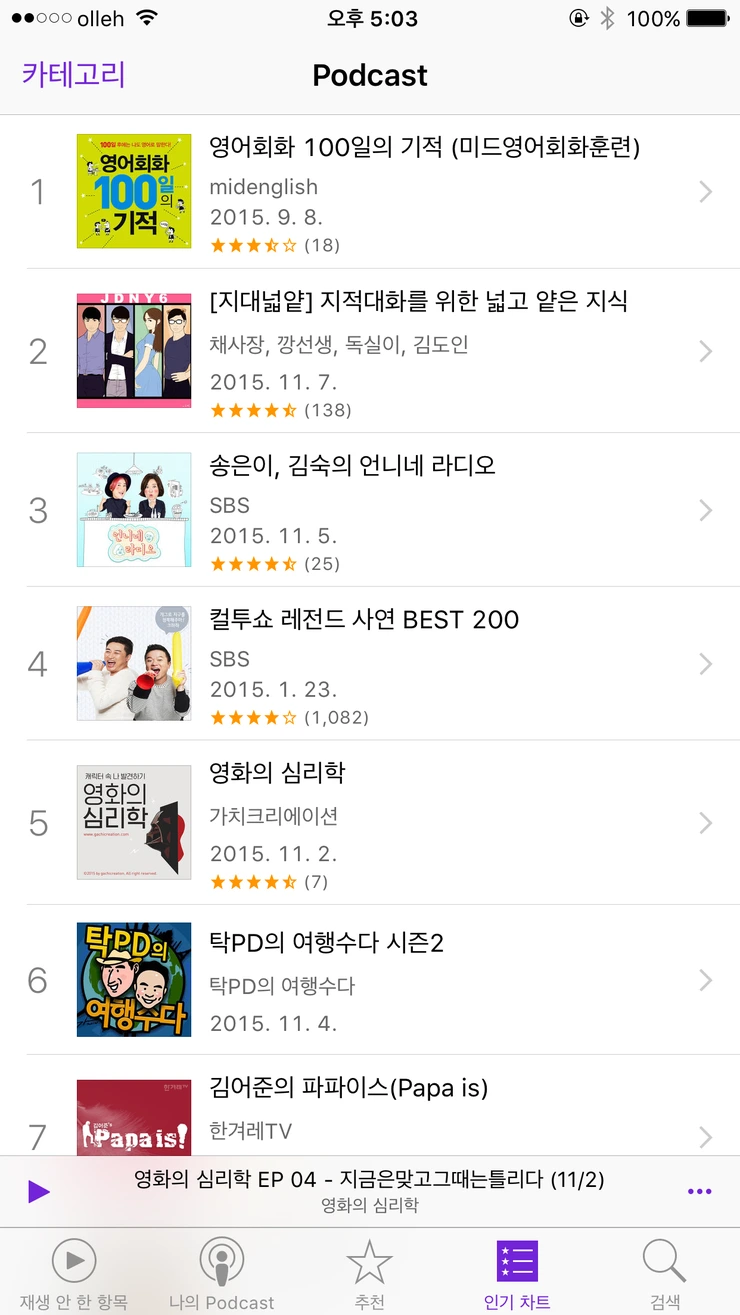Open 영어회화 100일의 기적 podcast
The height and width of the screenshot is (1315, 740).
(424, 190)
